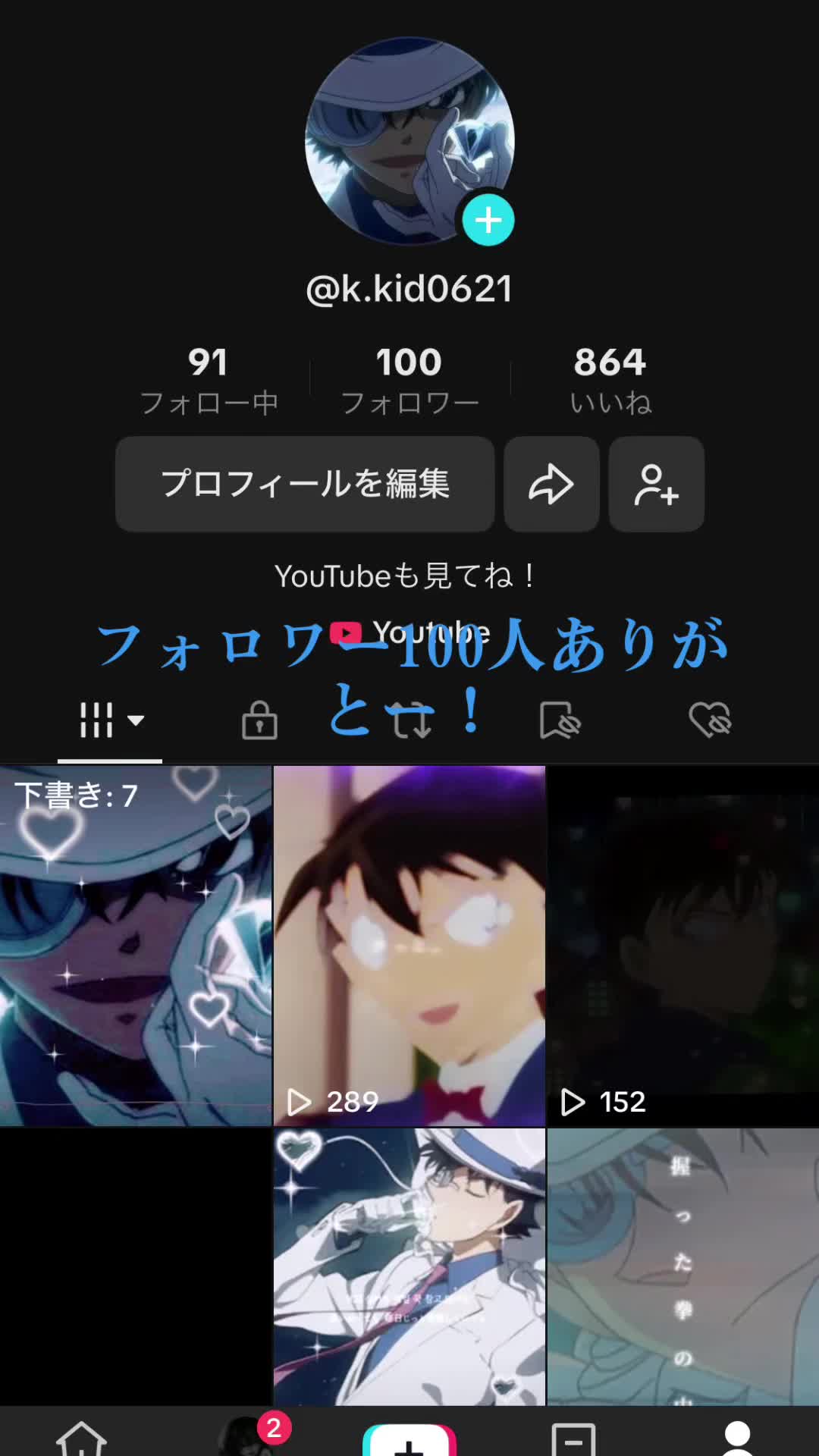Tap the plus badge on profile avatar
Screen dimensions: 819x1456
coord(488,221)
